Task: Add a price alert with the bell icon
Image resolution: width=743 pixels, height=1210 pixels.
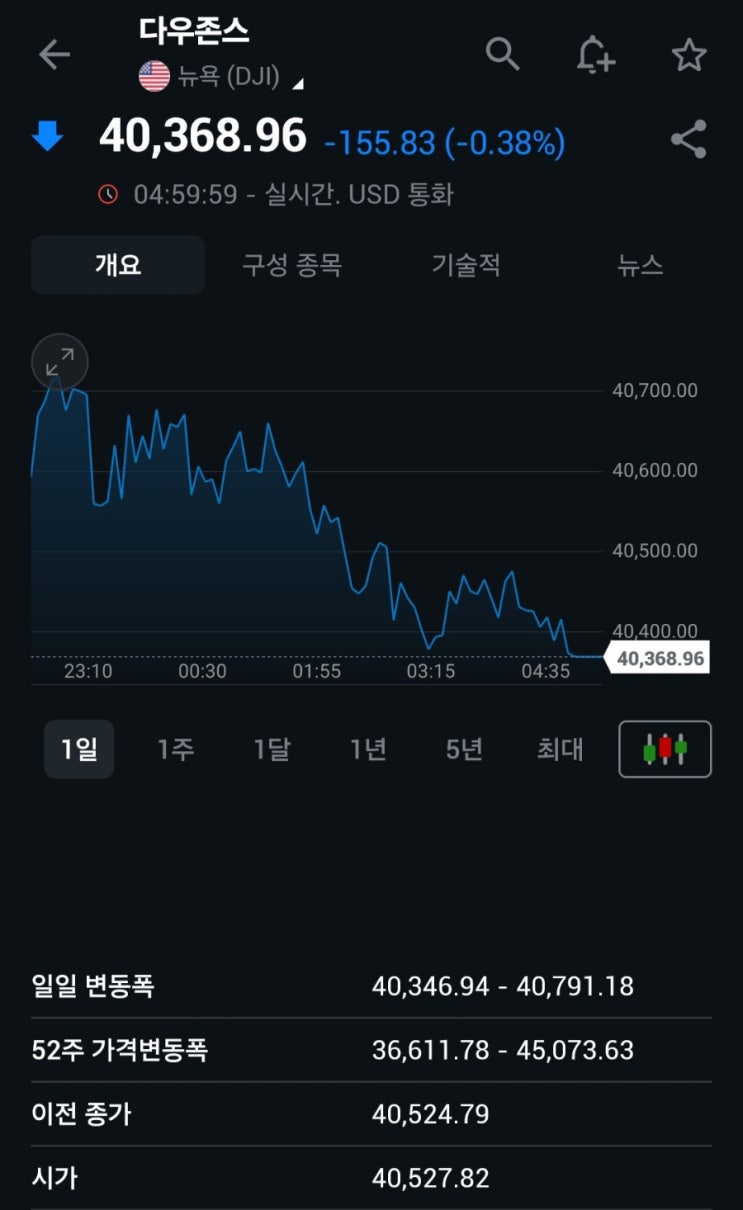Action: tap(595, 55)
